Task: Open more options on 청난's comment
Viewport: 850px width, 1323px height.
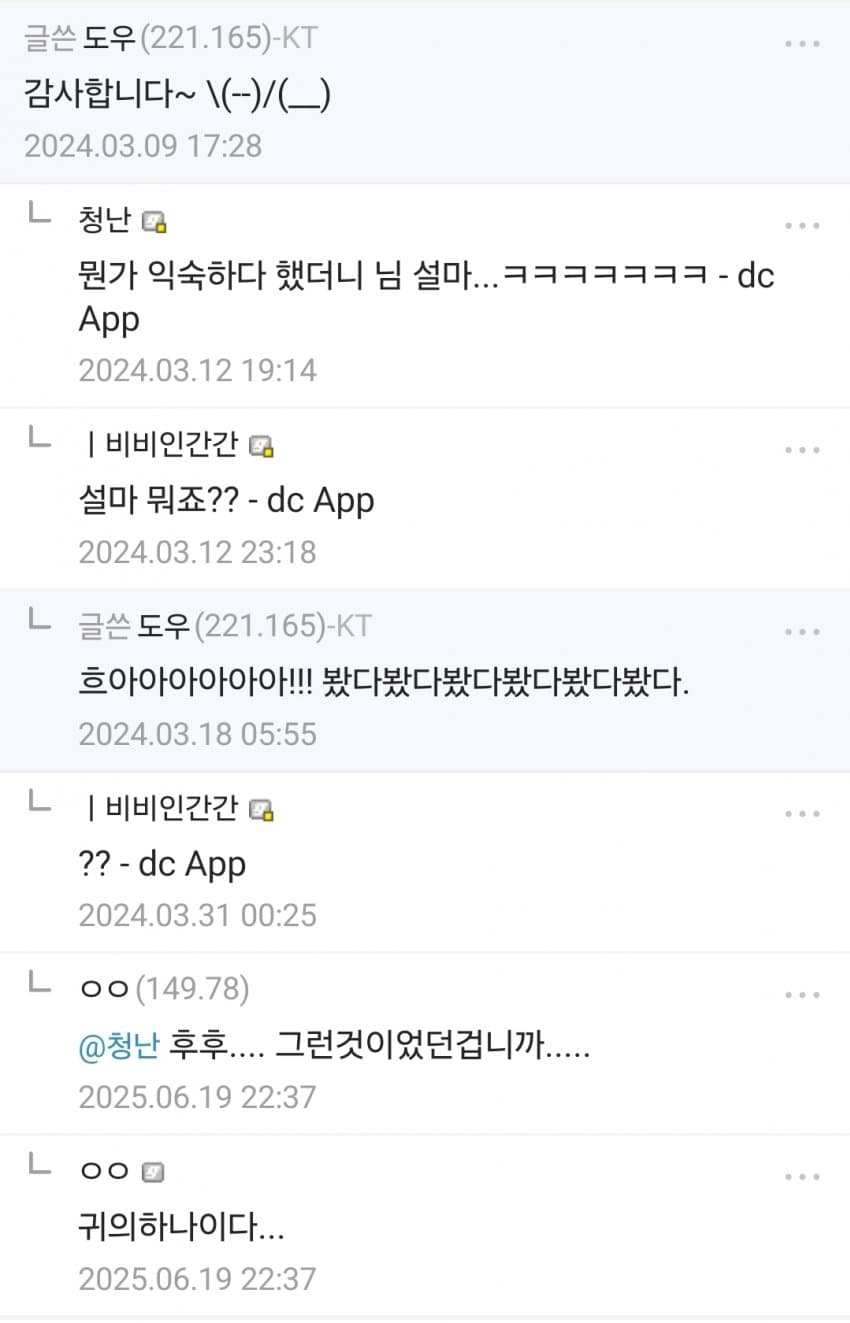Action: point(802,226)
